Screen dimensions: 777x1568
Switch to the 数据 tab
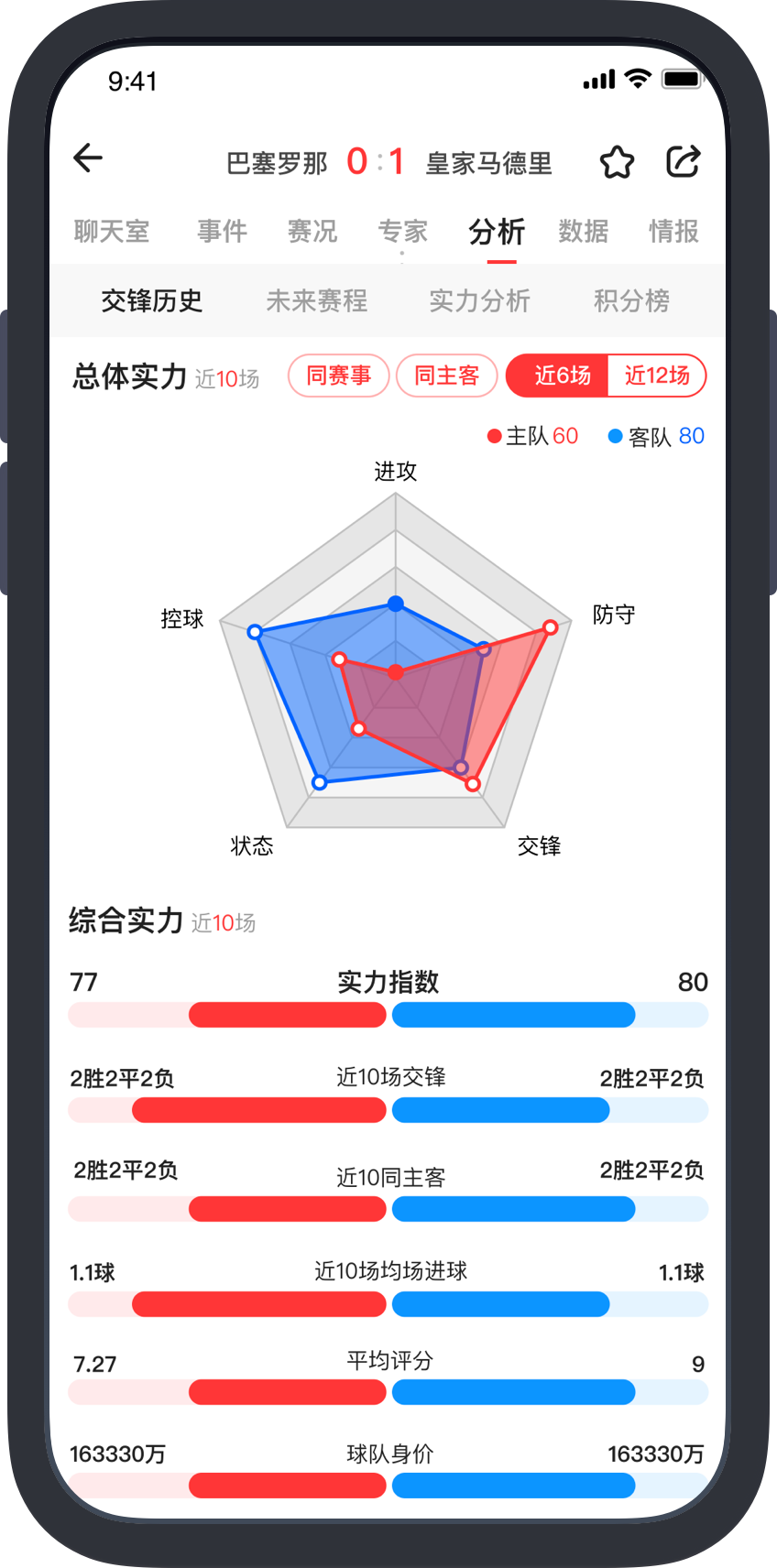(x=584, y=232)
